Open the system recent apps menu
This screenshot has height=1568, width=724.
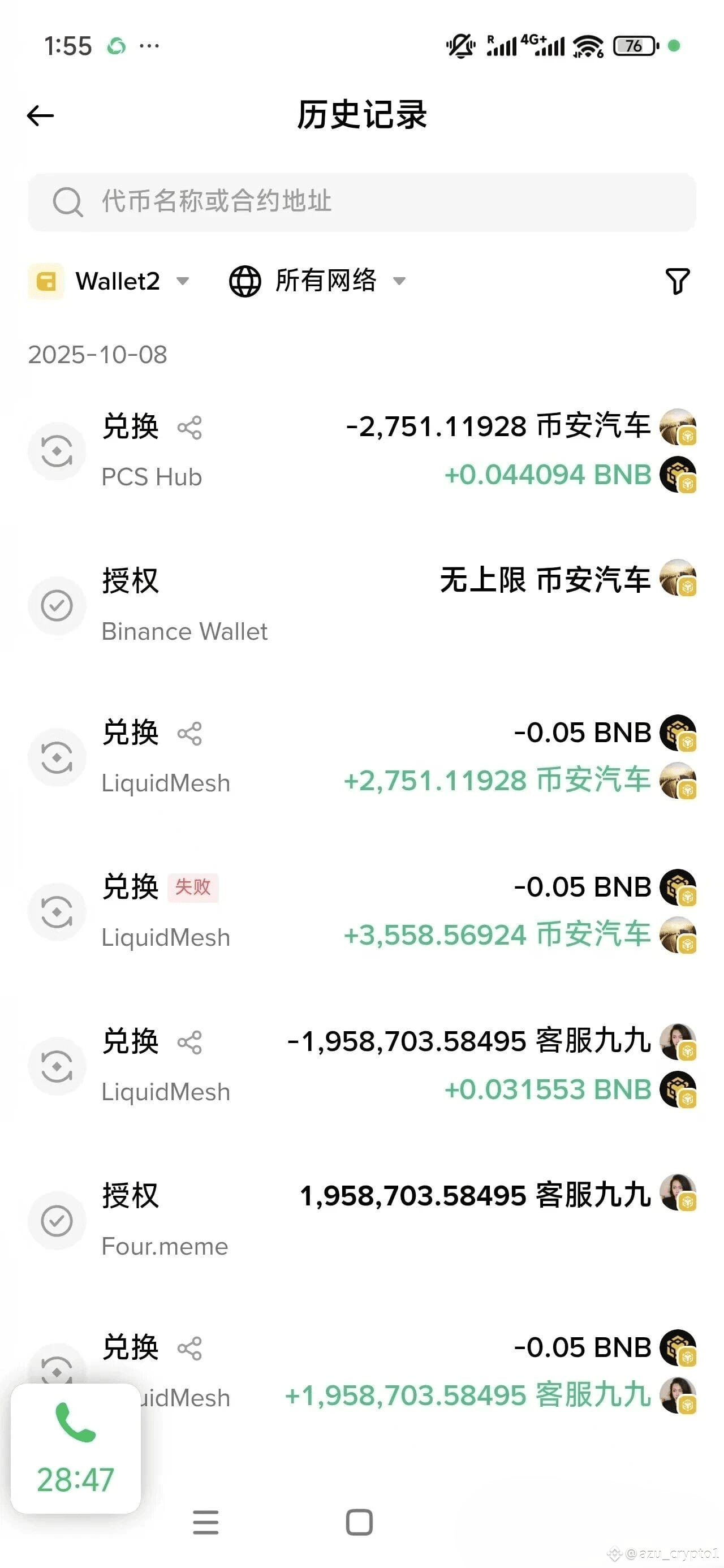[x=205, y=1522]
